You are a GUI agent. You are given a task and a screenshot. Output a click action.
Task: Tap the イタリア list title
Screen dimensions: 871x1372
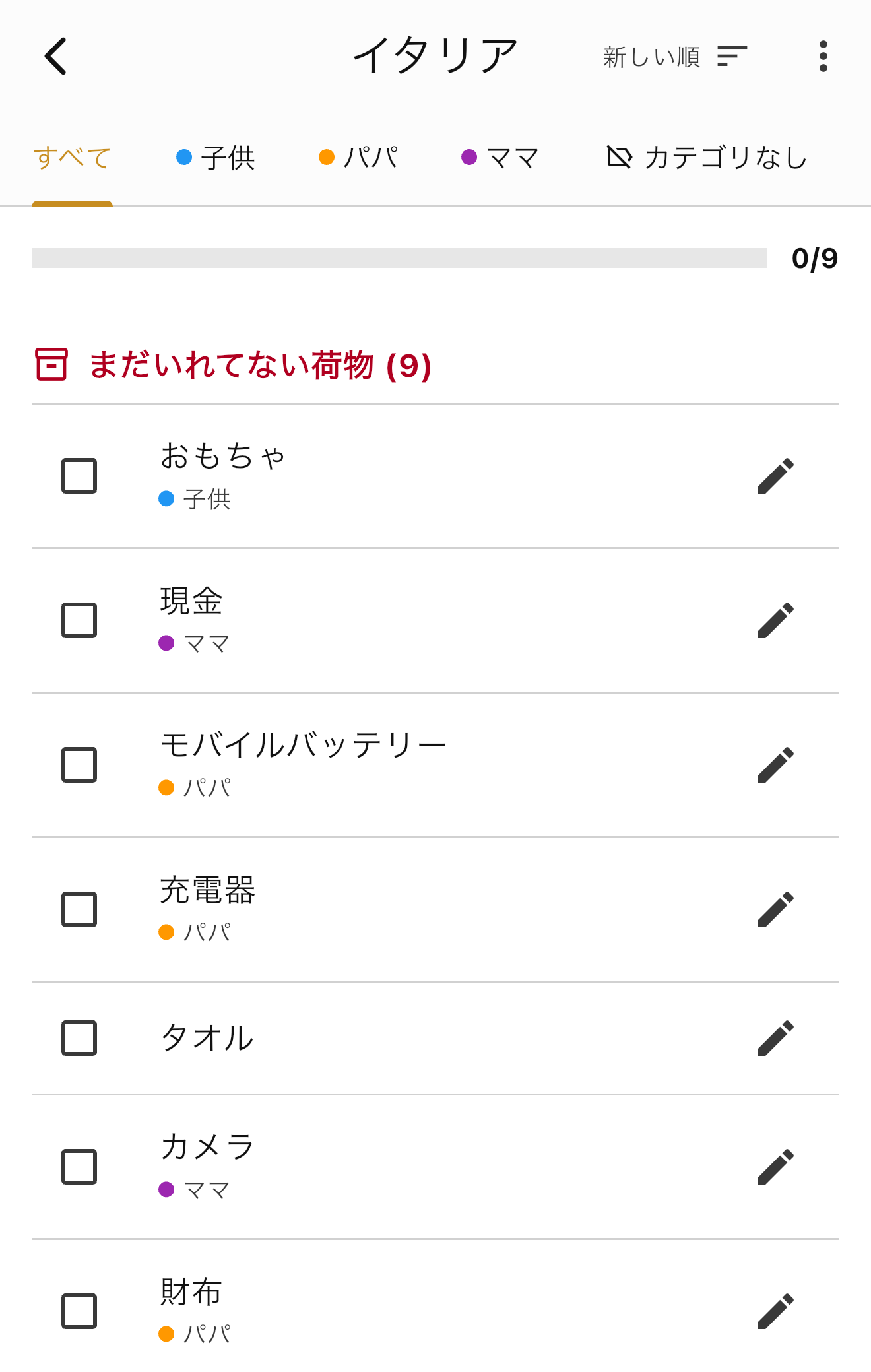435,54
